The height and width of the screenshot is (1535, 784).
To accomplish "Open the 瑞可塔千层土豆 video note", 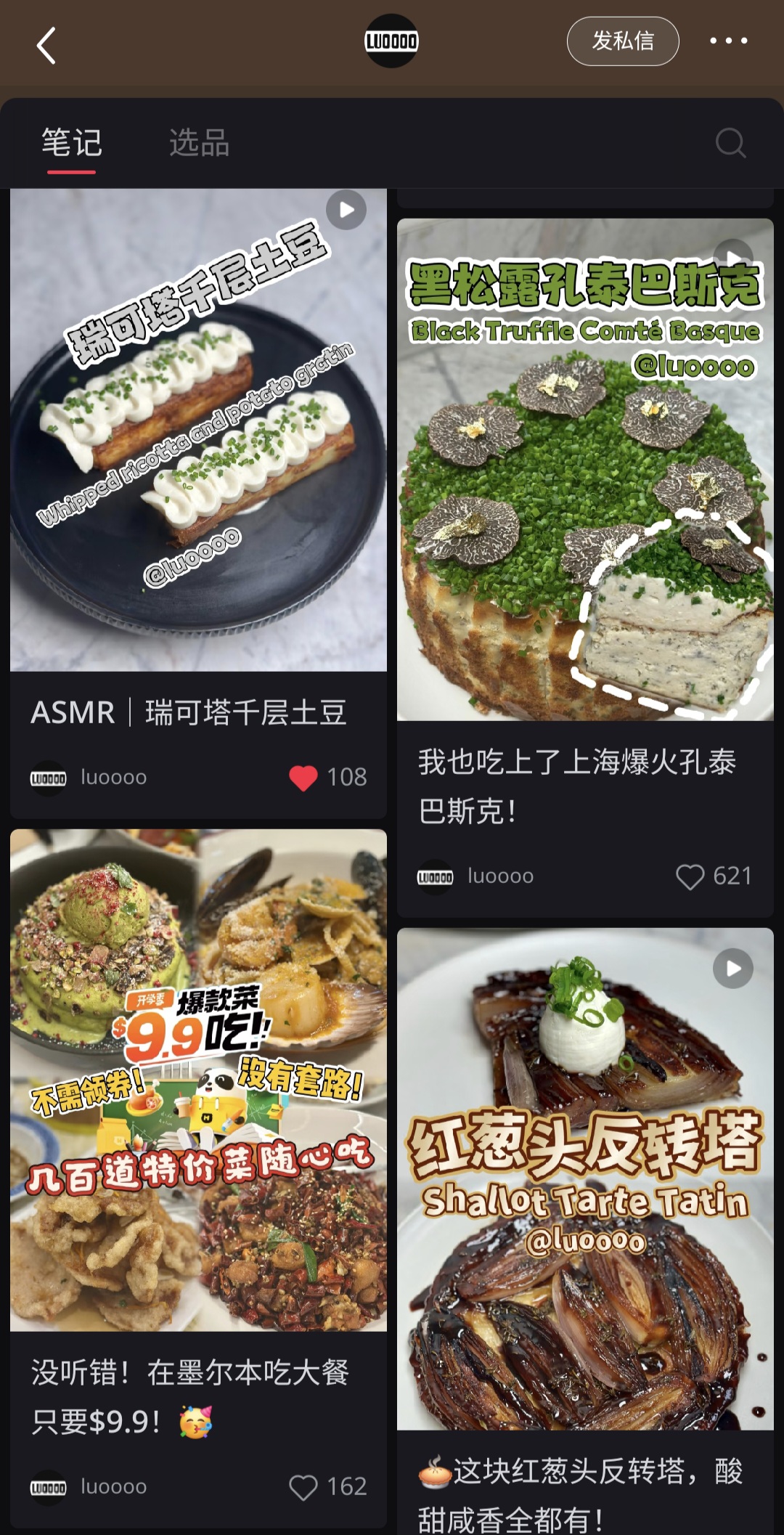I will click(198, 430).
